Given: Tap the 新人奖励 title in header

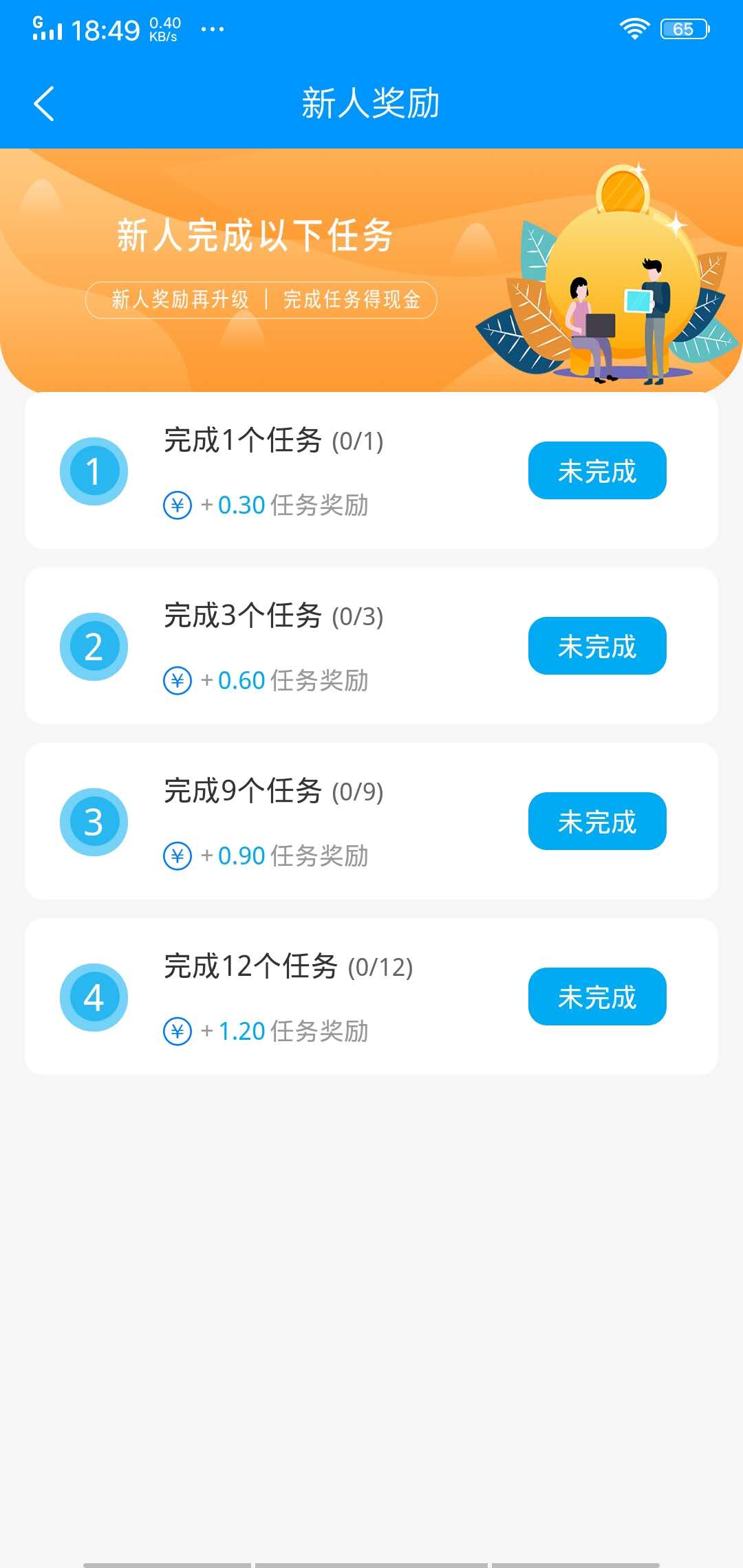Looking at the screenshot, I should tap(371, 104).
